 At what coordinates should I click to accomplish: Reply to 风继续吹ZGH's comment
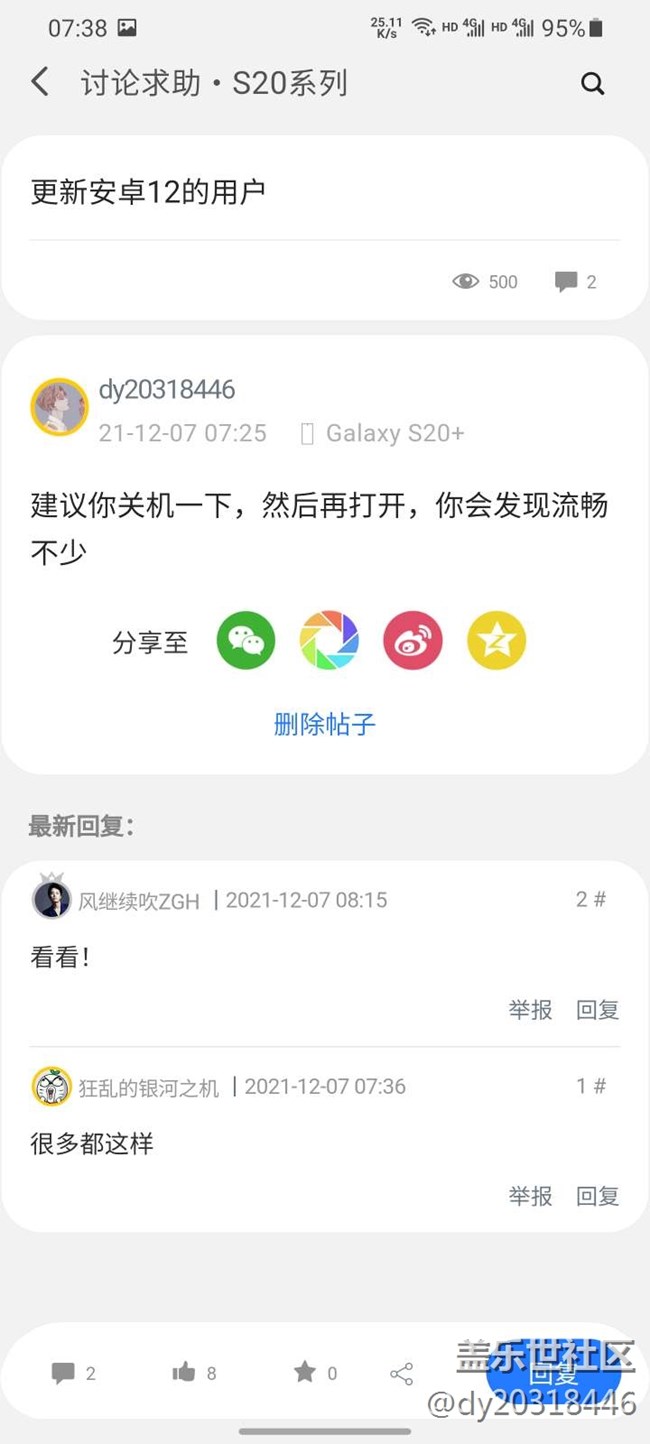tap(598, 1010)
